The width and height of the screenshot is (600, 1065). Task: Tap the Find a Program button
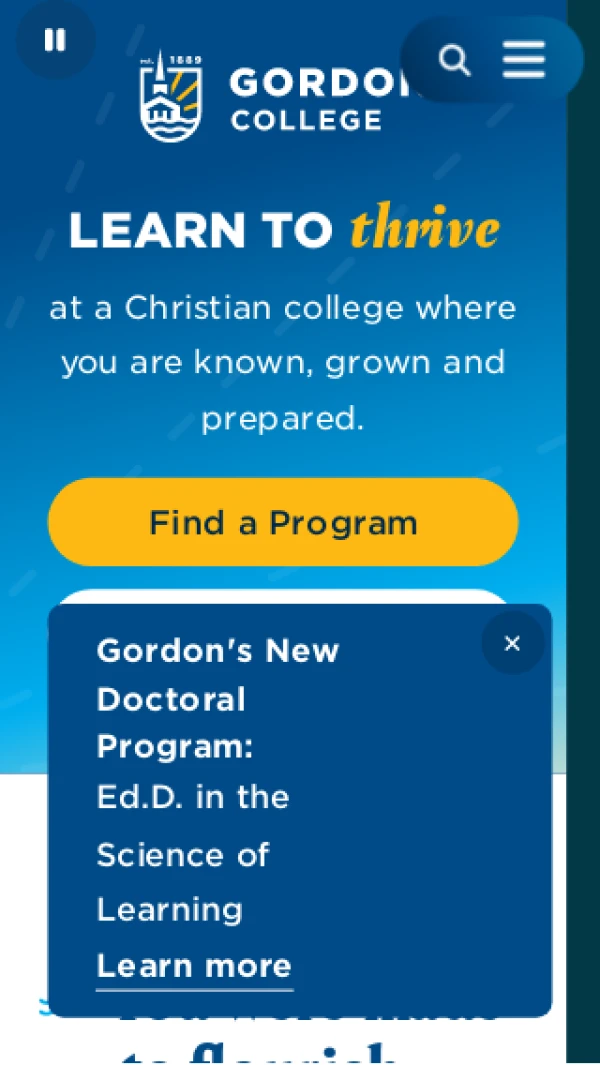click(x=283, y=522)
